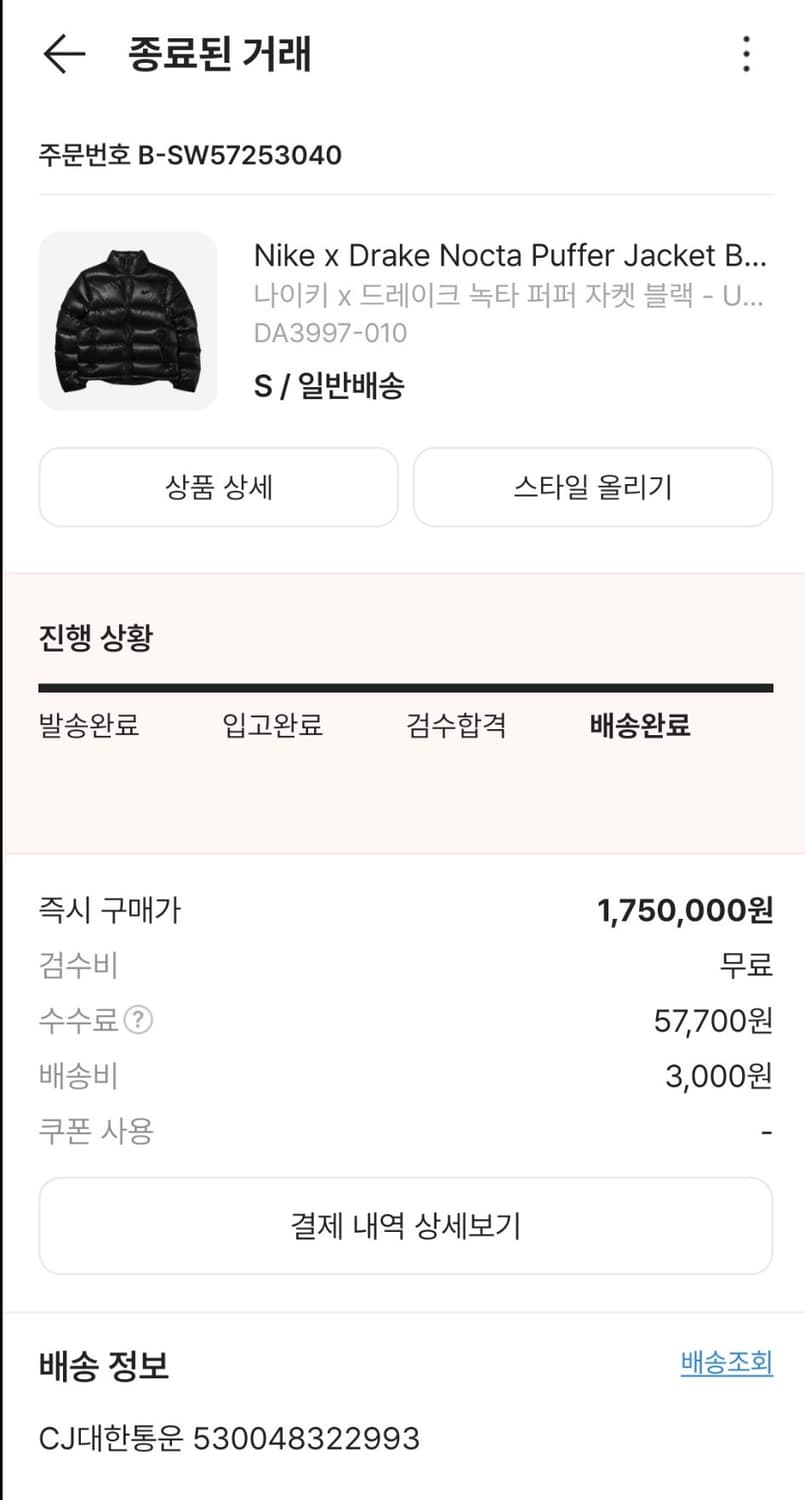
Task: Click 스타일 올리기 to upload a style
Action: (x=592, y=487)
